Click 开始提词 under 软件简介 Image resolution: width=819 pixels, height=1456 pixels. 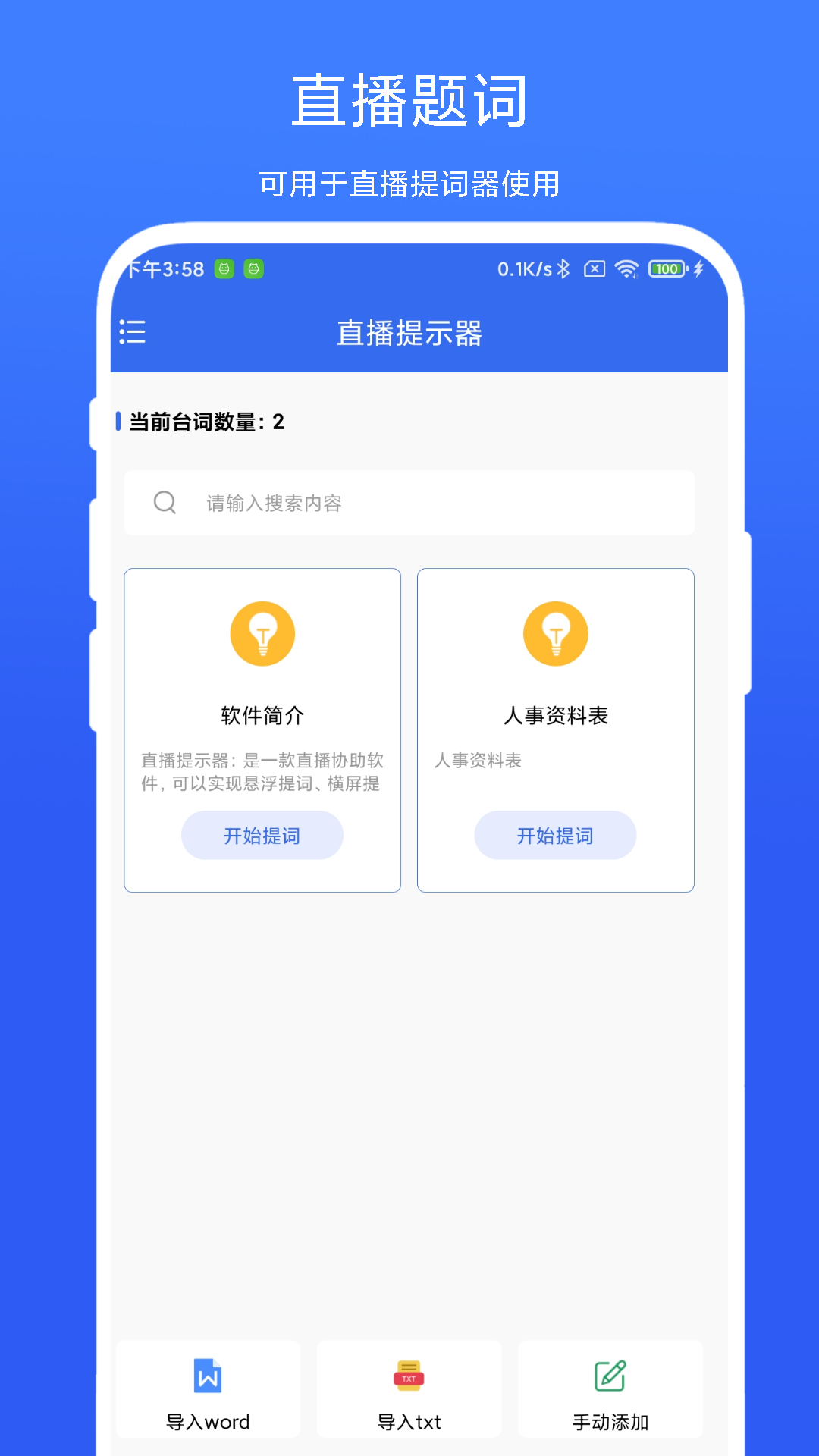(262, 835)
